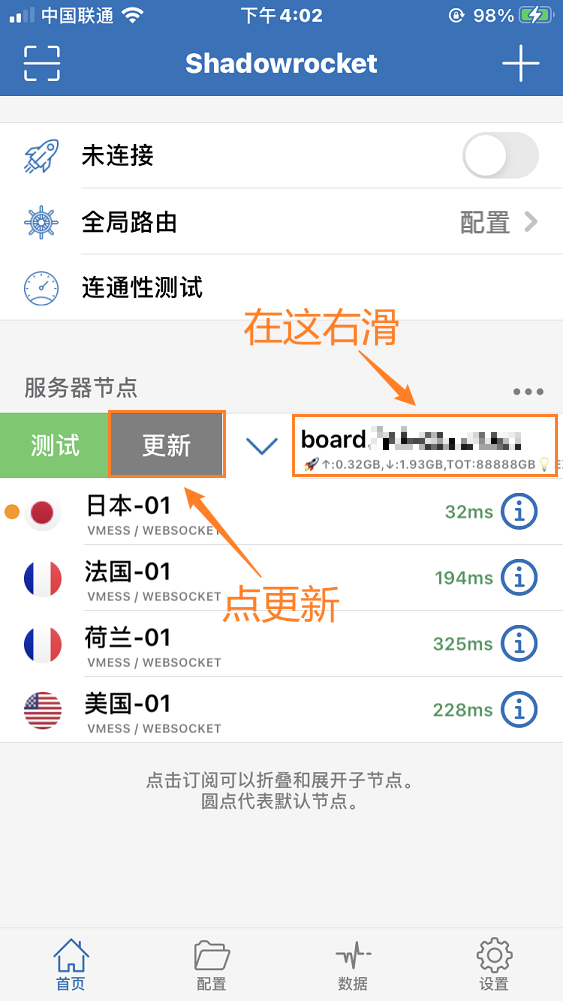Open info for 日本-01 node
This screenshot has width=563, height=1001.
[x=519, y=511]
